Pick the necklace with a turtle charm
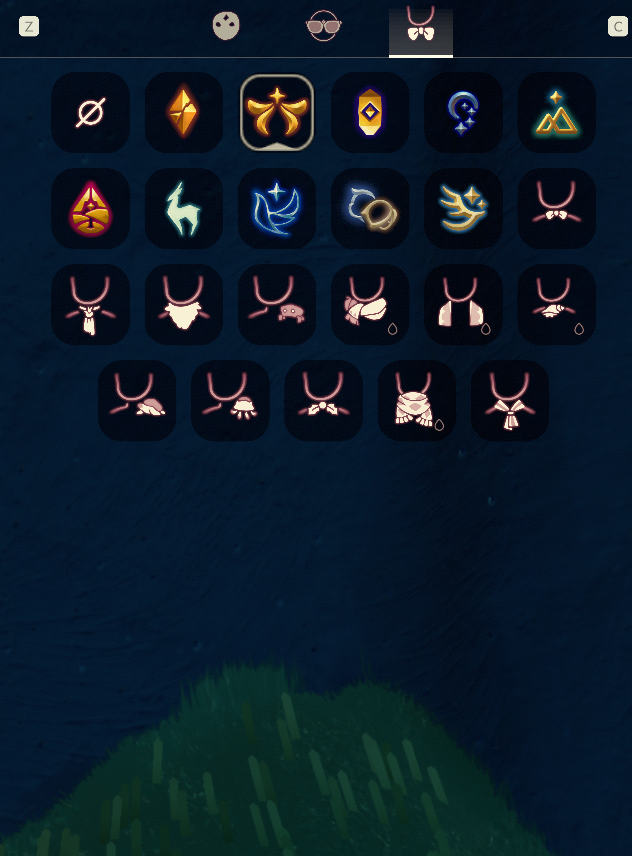 (x=137, y=401)
